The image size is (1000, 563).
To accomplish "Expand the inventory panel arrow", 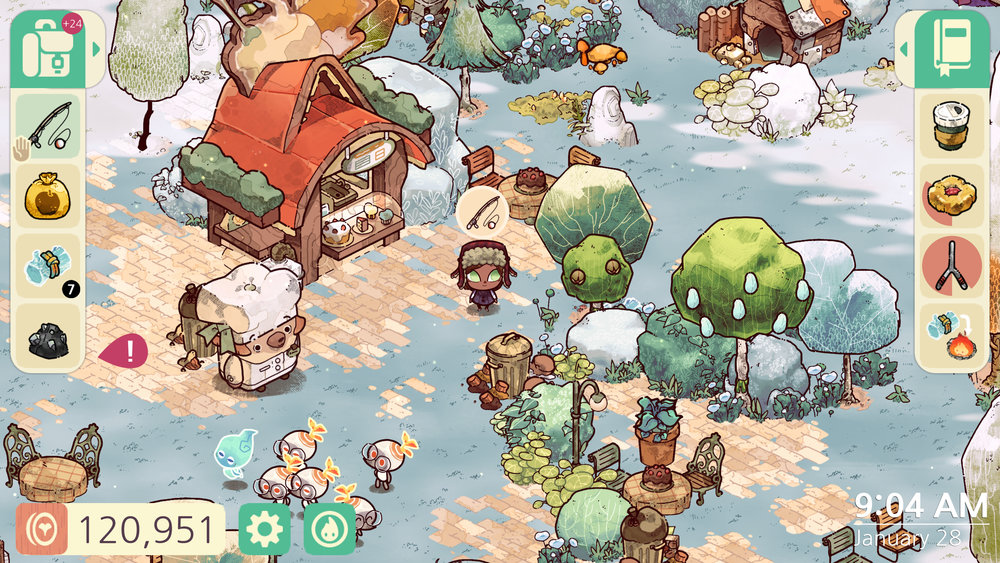I will click(96, 49).
